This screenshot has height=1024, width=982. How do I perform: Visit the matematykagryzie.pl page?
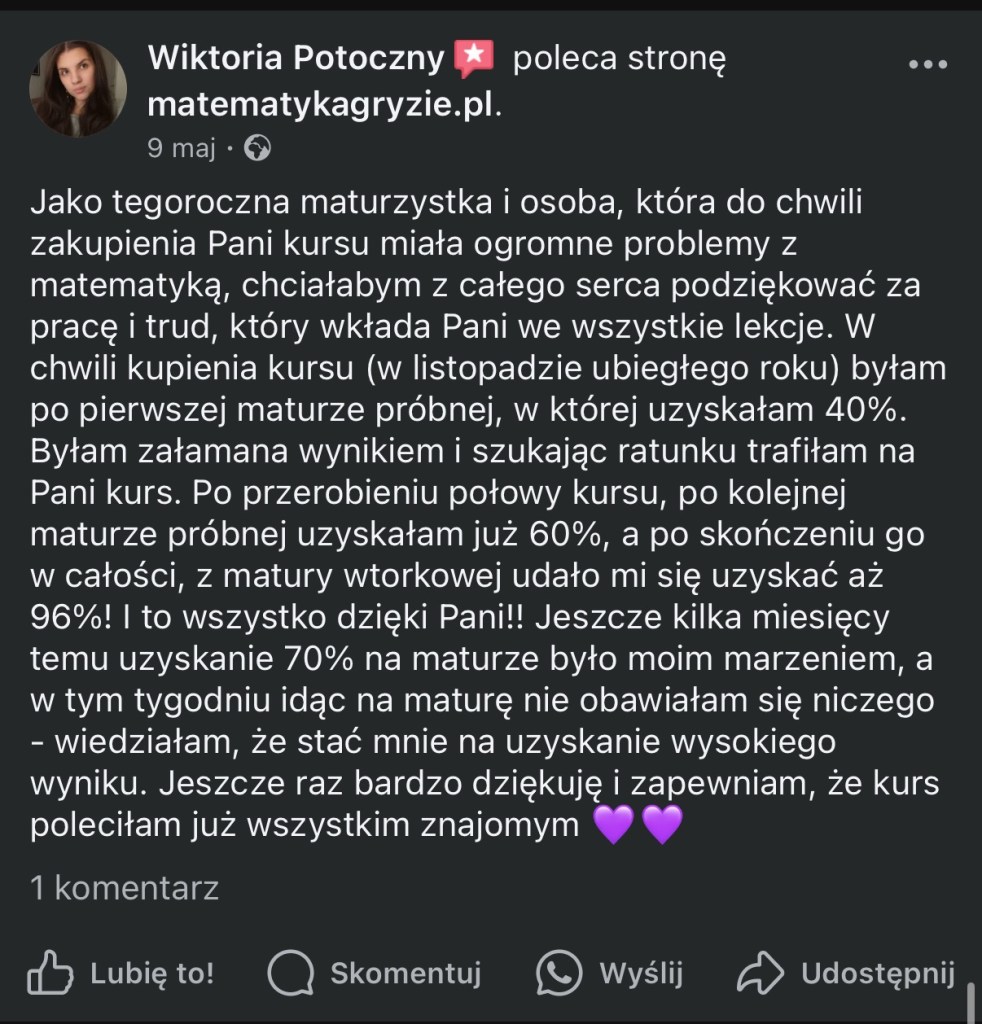tap(321, 105)
